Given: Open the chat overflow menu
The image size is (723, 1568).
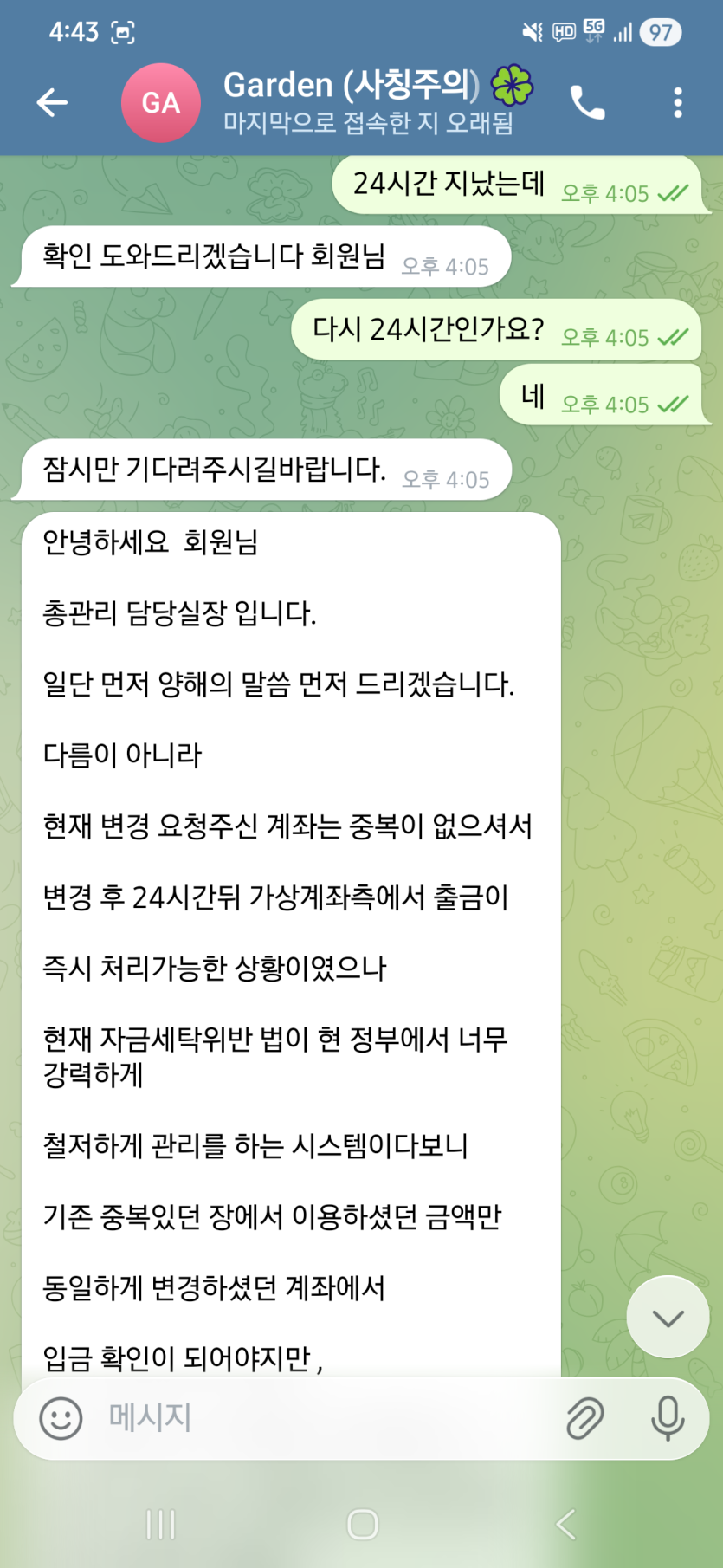Looking at the screenshot, I should pyautogui.click(x=678, y=103).
